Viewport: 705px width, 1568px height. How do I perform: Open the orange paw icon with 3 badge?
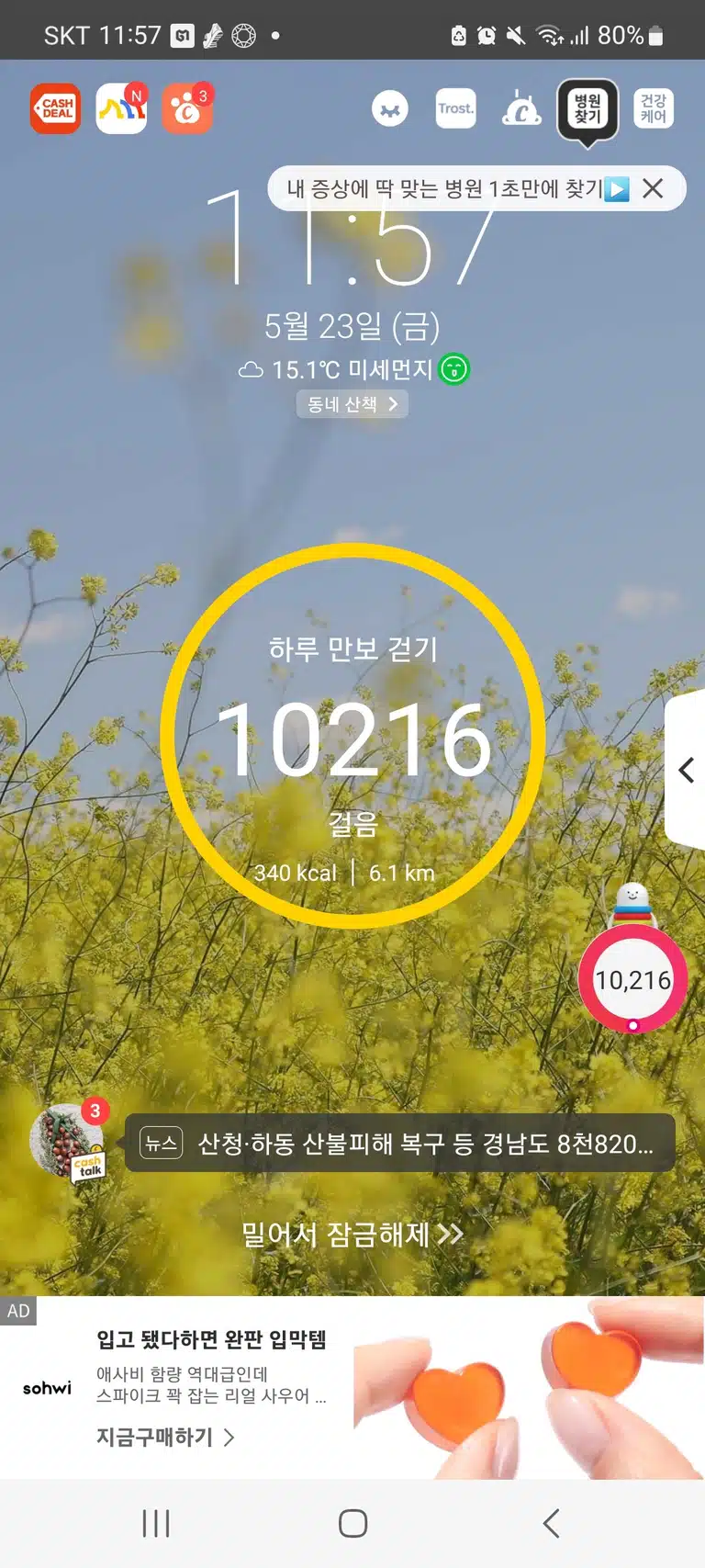coord(187,108)
